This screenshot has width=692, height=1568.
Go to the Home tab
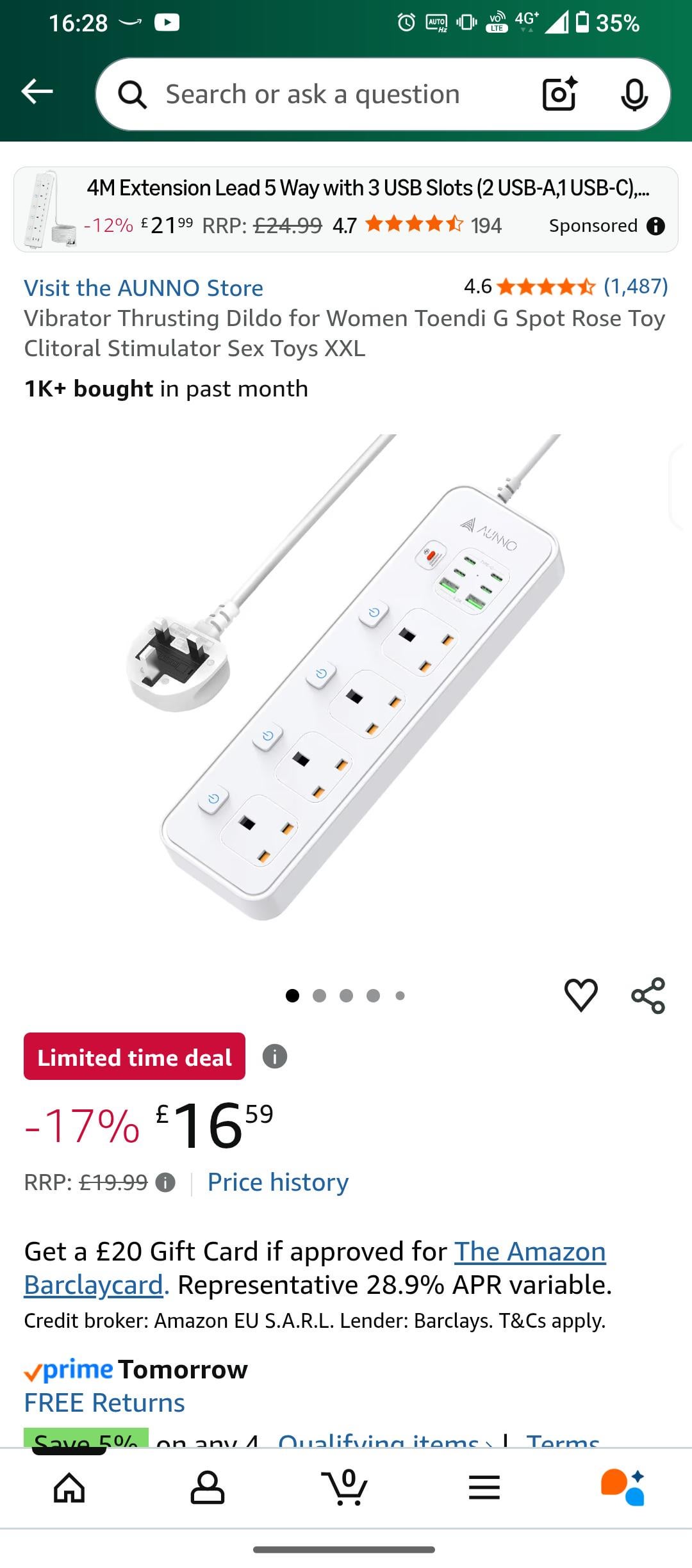tap(69, 1487)
